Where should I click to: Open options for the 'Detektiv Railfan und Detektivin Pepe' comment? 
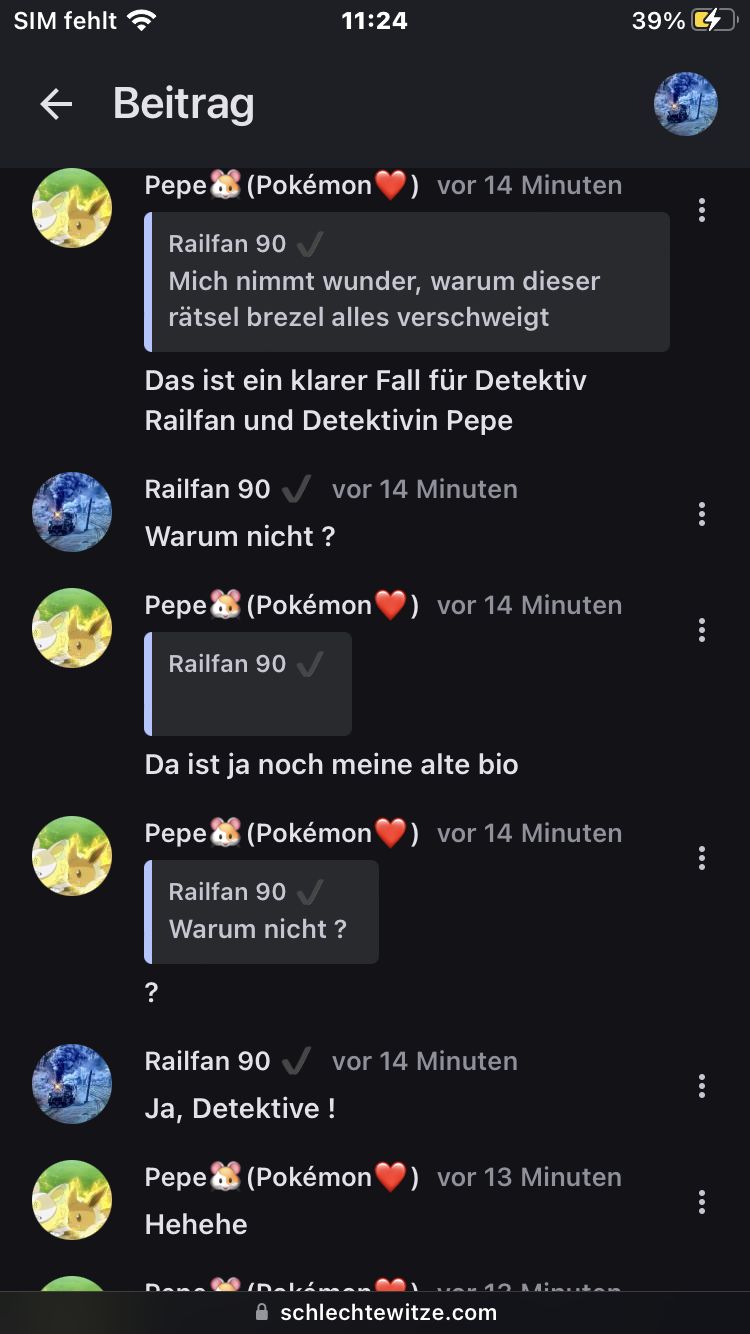(702, 210)
